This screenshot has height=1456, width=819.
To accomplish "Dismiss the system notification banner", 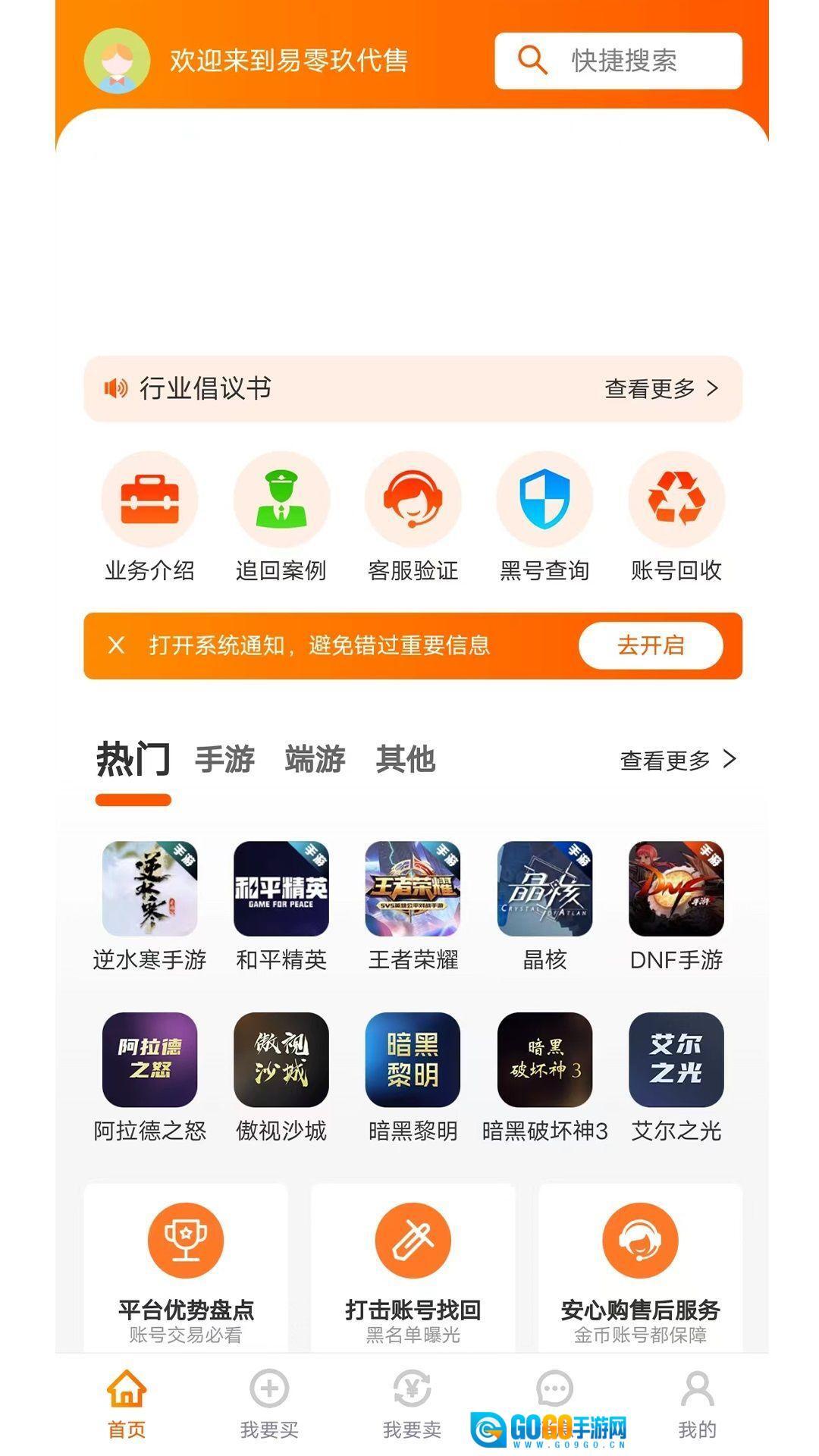I will click(116, 645).
